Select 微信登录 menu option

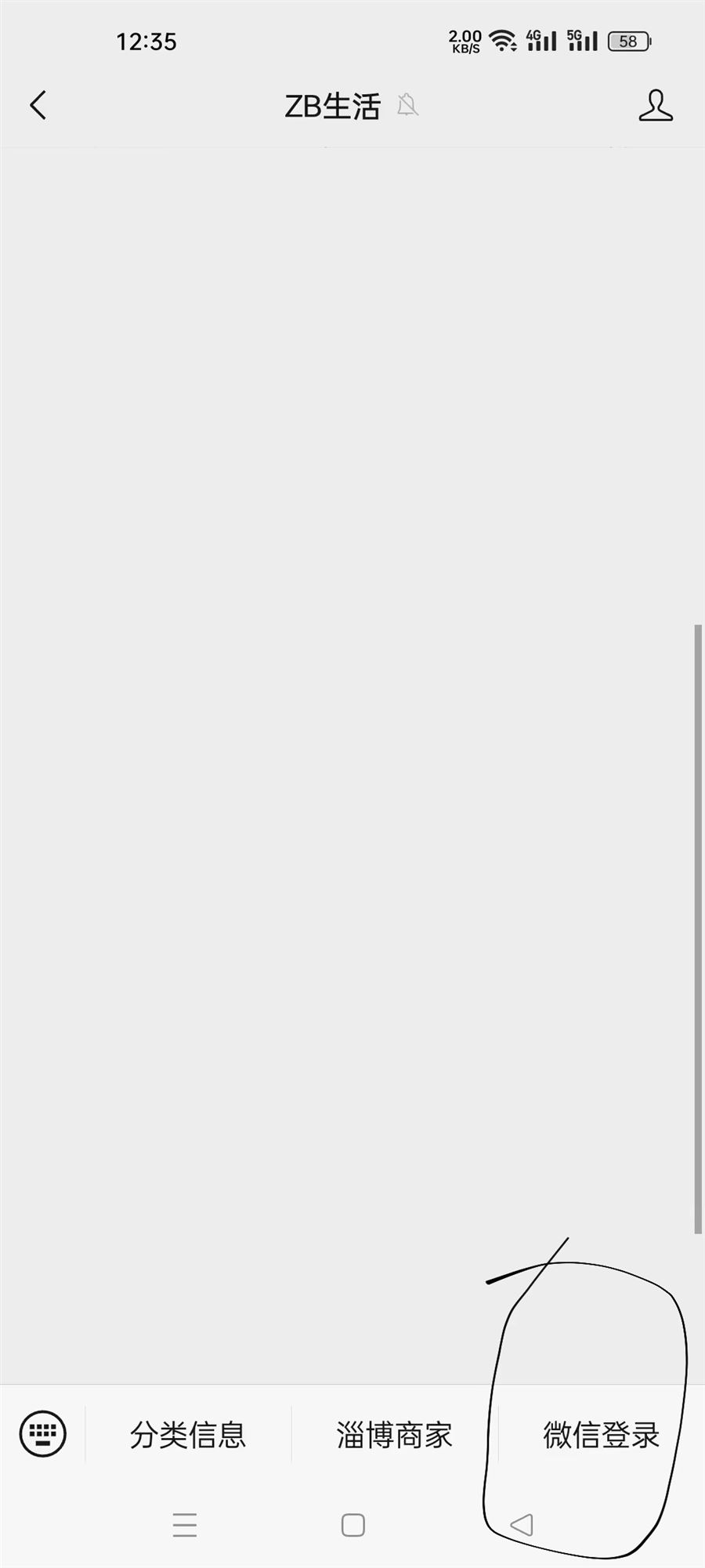[601, 1435]
